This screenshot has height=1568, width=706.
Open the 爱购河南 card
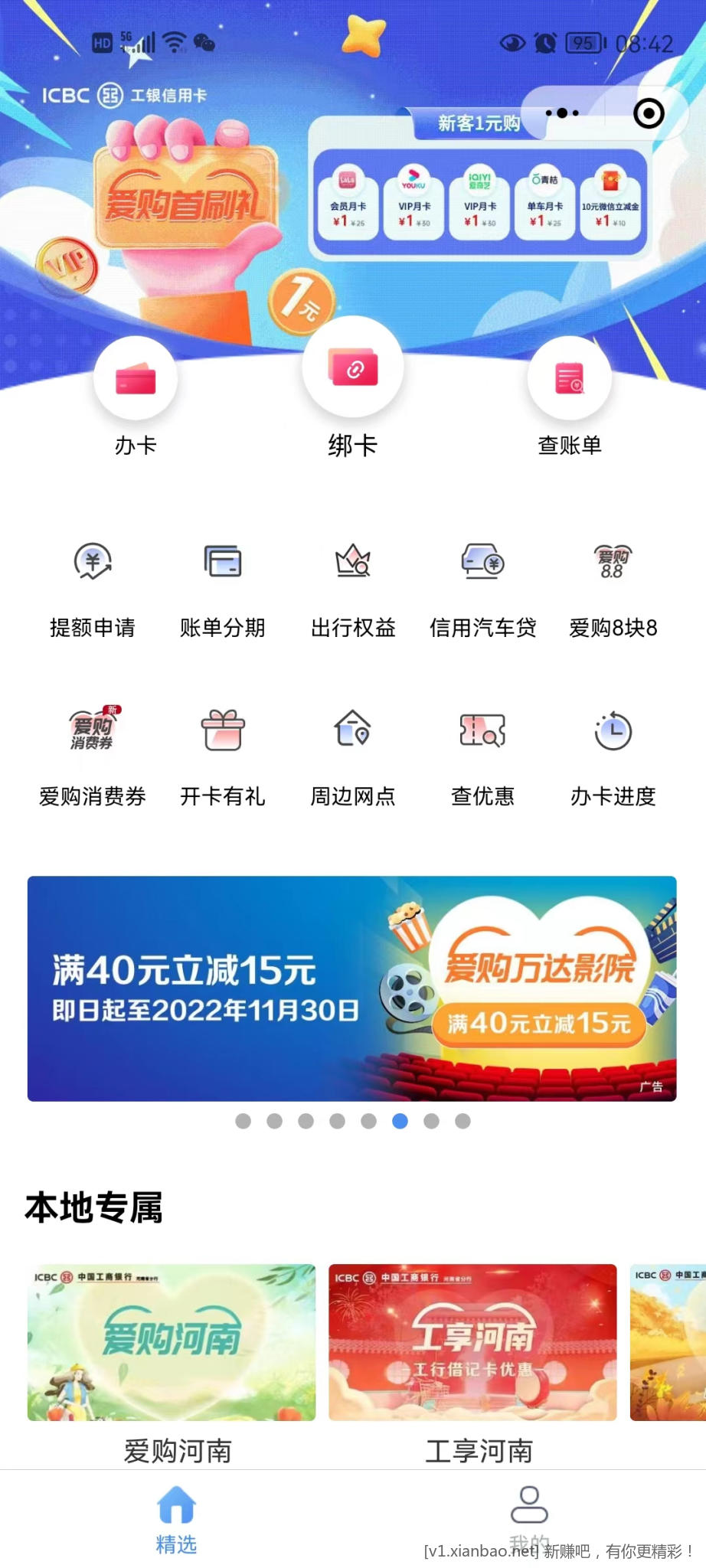point(172,1342)
